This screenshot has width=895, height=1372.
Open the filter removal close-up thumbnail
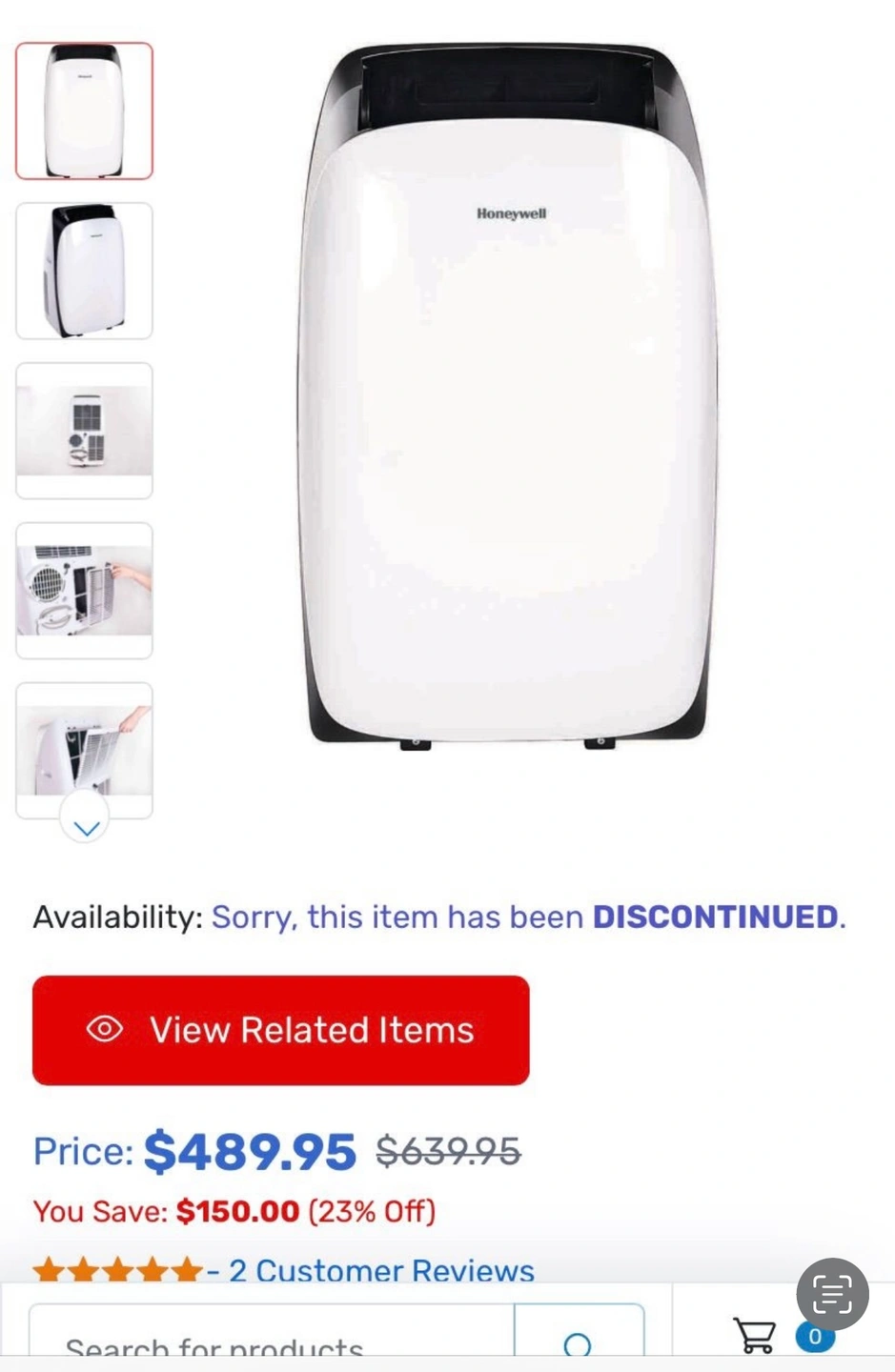(x=84, y=591)
